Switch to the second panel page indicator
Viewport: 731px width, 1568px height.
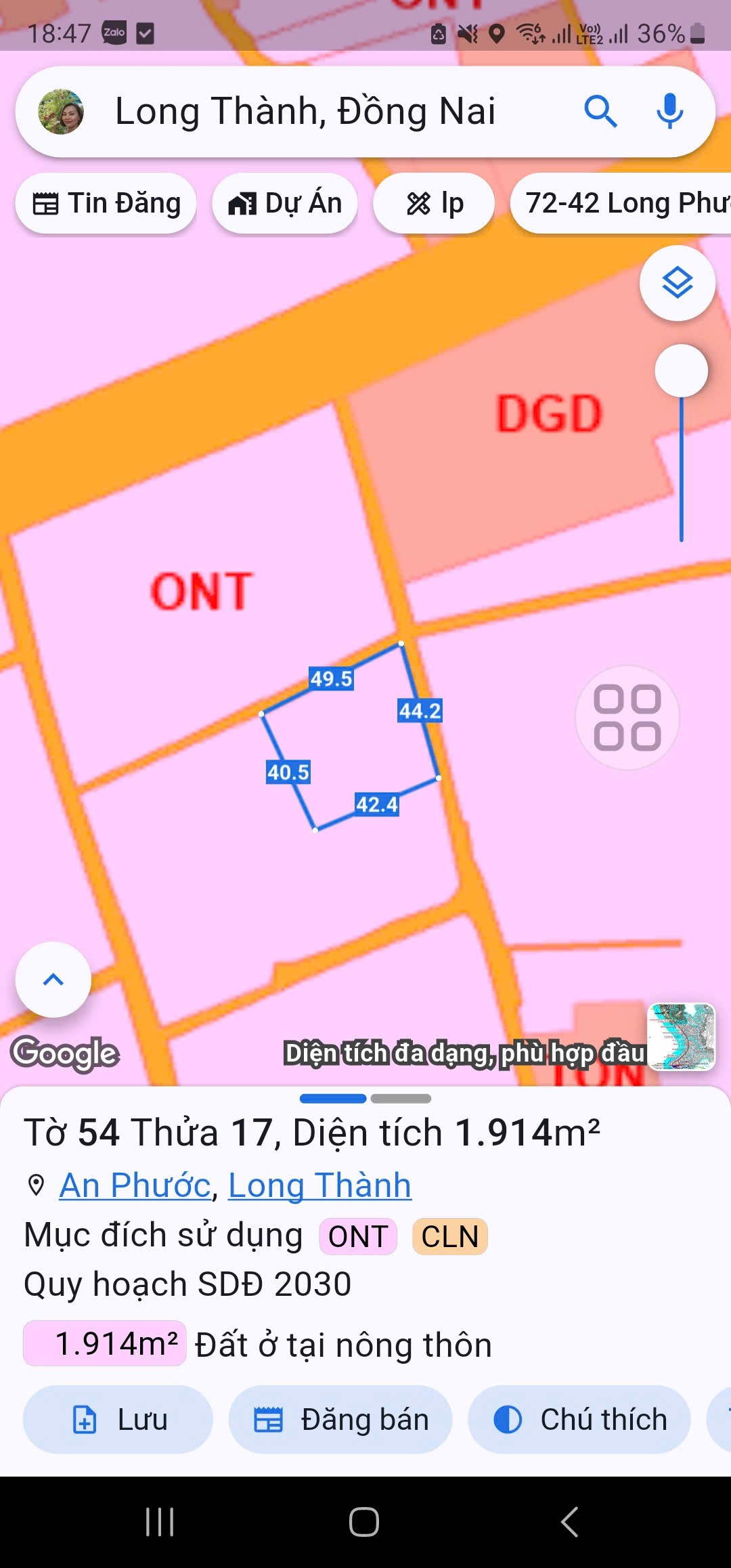tap(401, 1098)
